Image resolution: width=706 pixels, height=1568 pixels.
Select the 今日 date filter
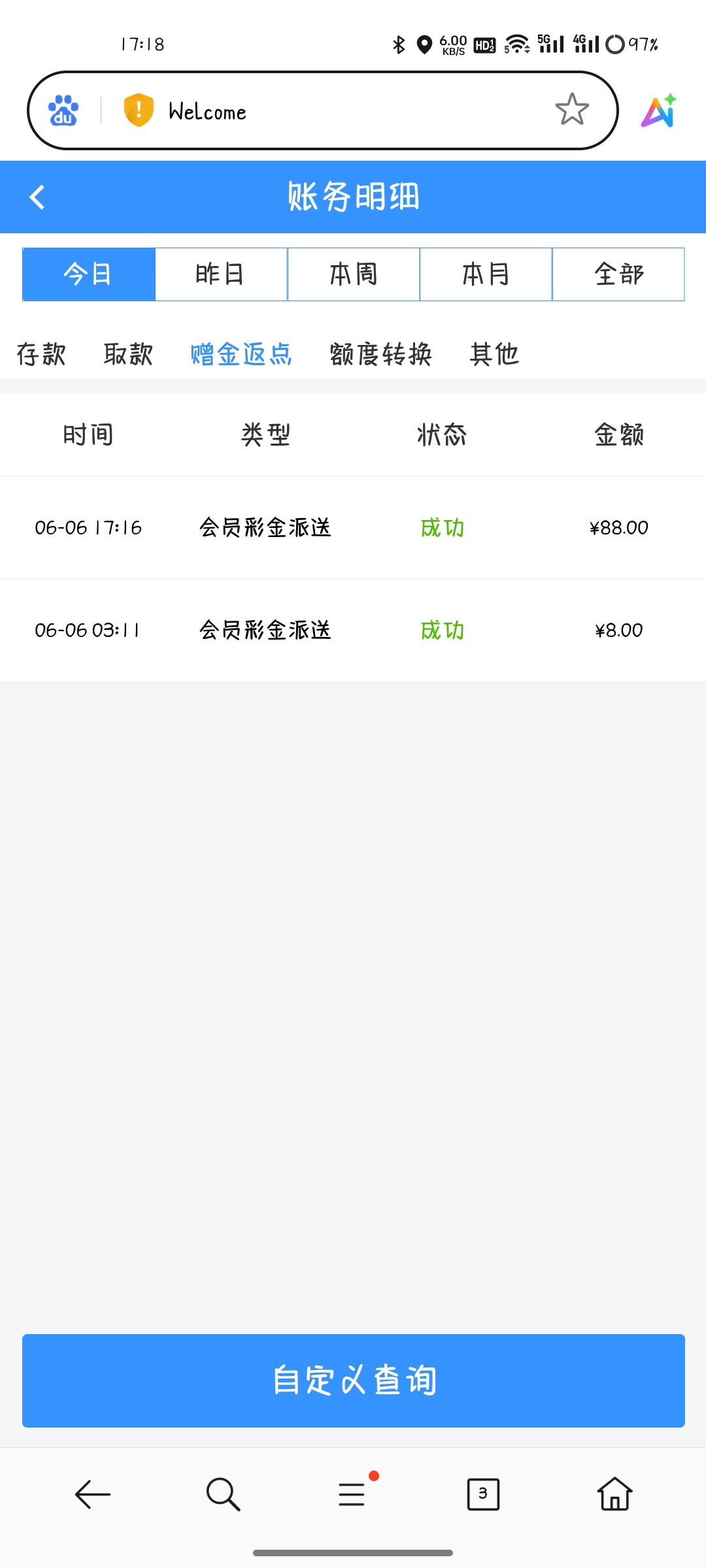coord(89,274)
